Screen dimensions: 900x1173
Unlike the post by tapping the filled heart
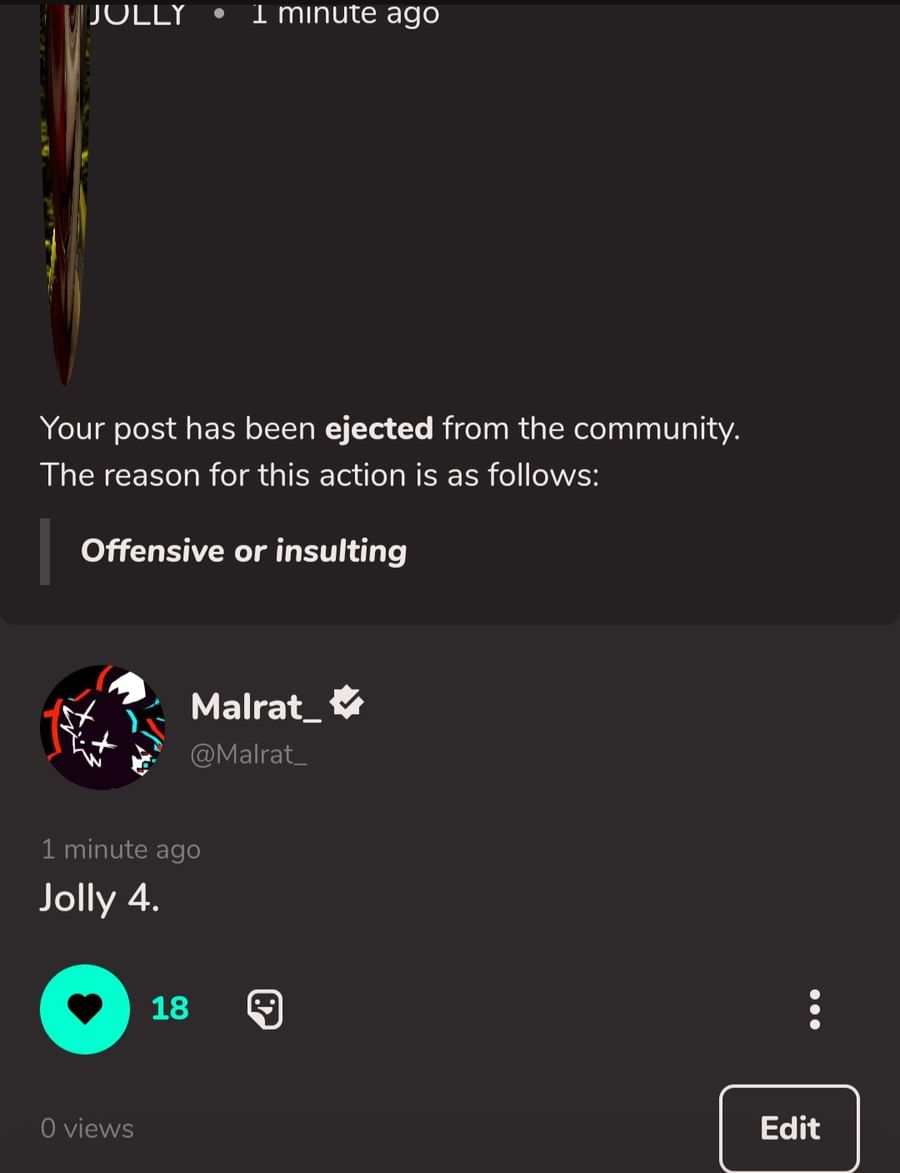85,1010
